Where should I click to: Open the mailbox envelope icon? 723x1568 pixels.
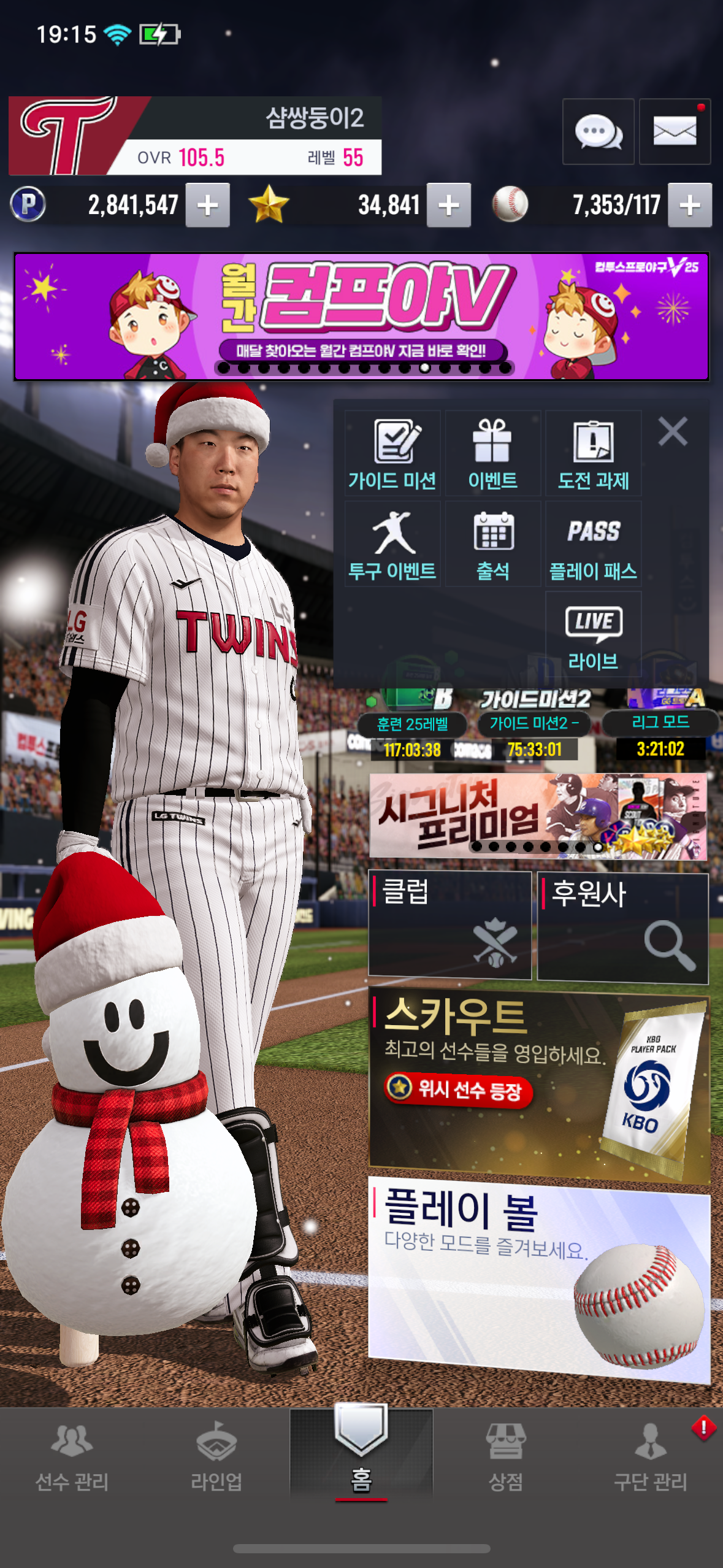point(675,131)
